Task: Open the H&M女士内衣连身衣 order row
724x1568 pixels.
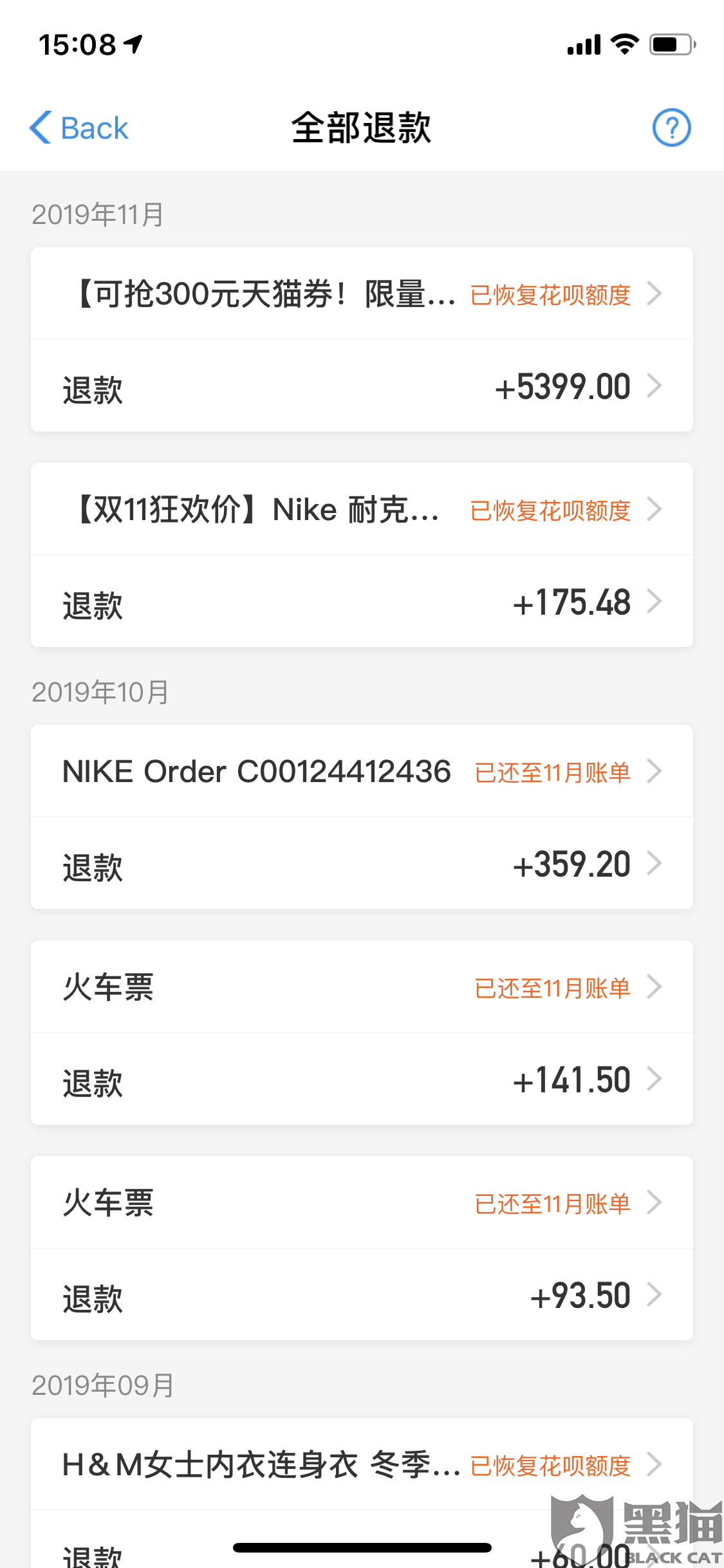Action: point(362,1465)
